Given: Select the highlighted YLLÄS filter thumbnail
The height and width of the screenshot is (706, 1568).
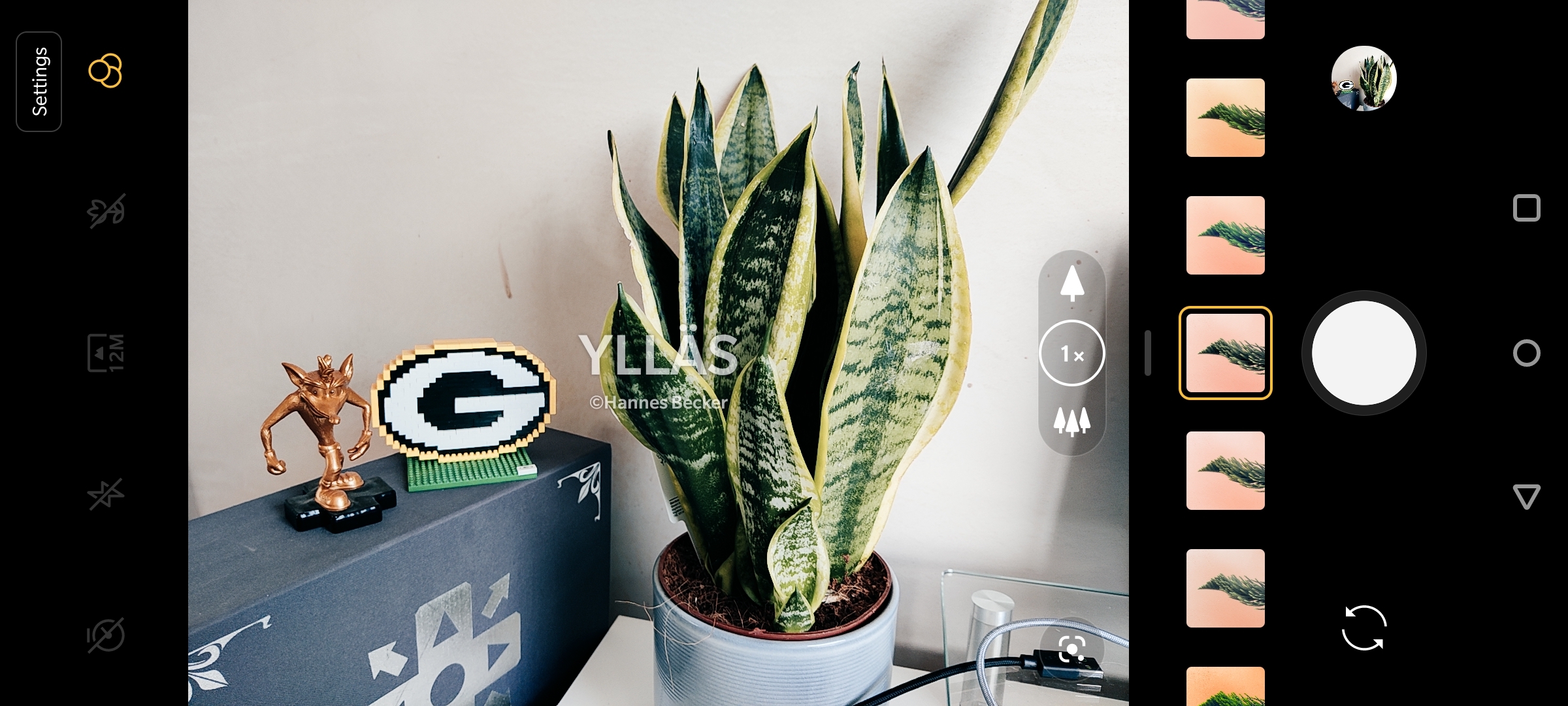Looking at the screenshot, I should click(1226, 353).
